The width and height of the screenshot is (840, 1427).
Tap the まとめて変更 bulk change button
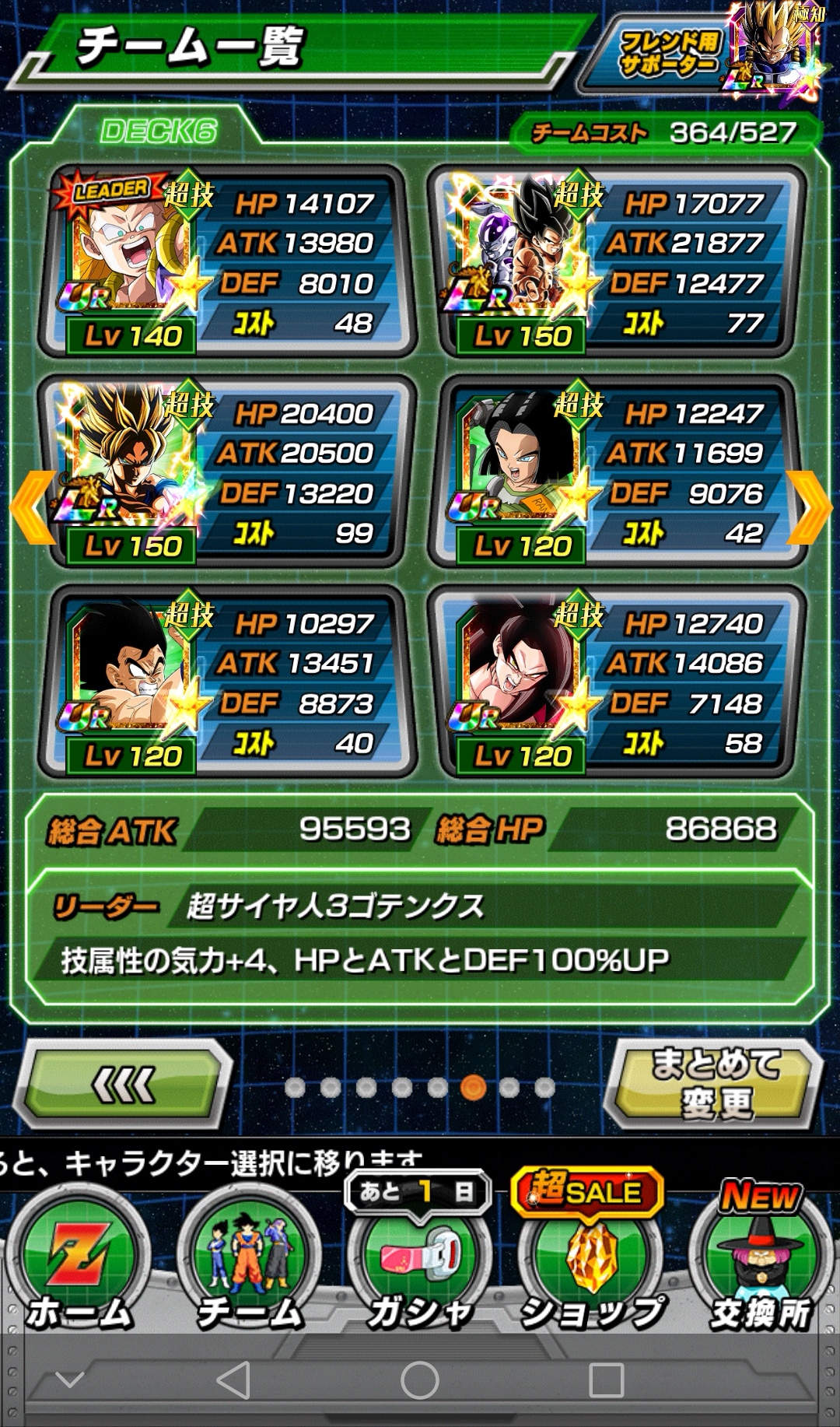pyautogui.click(x=716, y=1083)
